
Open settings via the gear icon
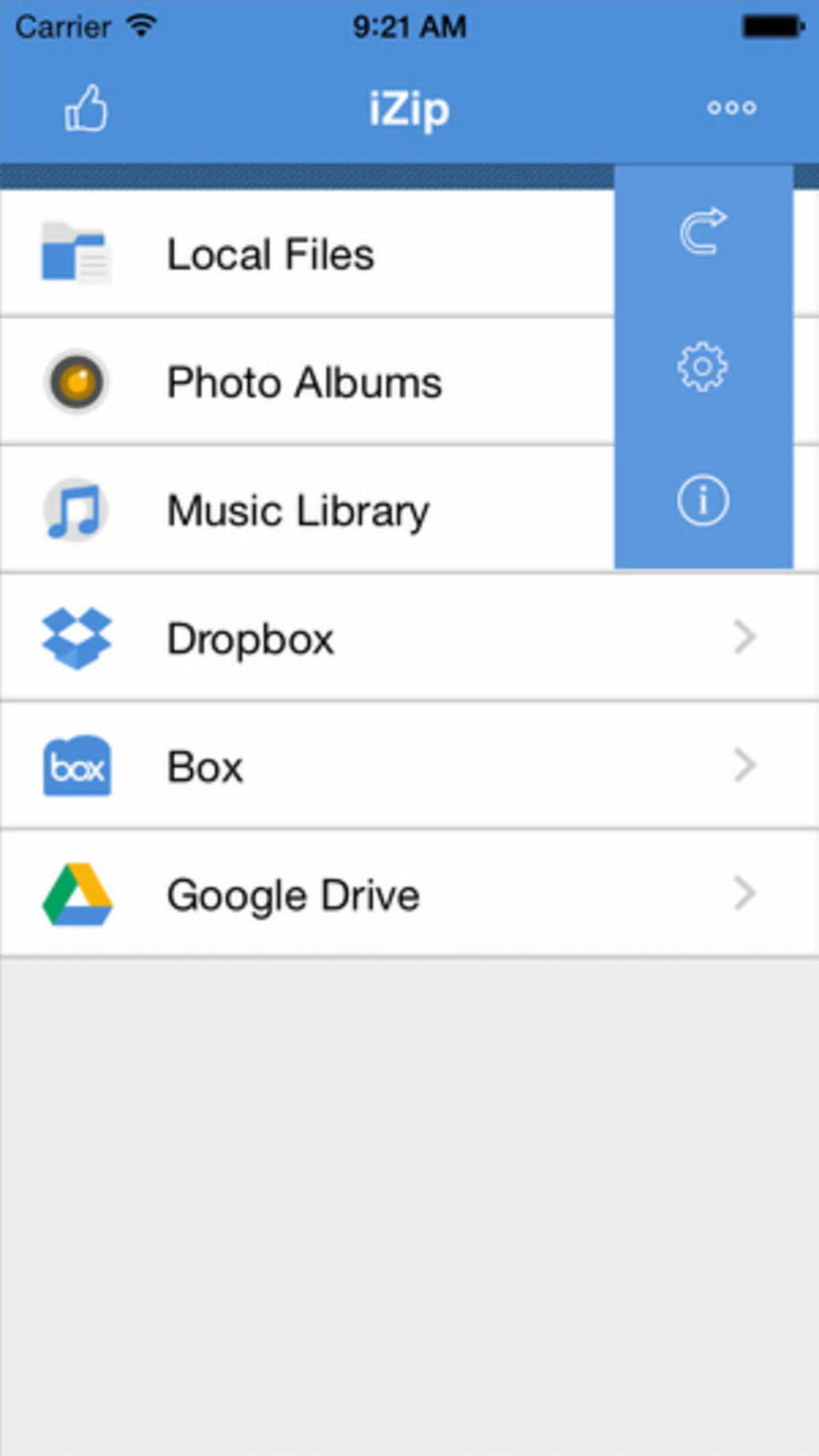coord(703,367)
